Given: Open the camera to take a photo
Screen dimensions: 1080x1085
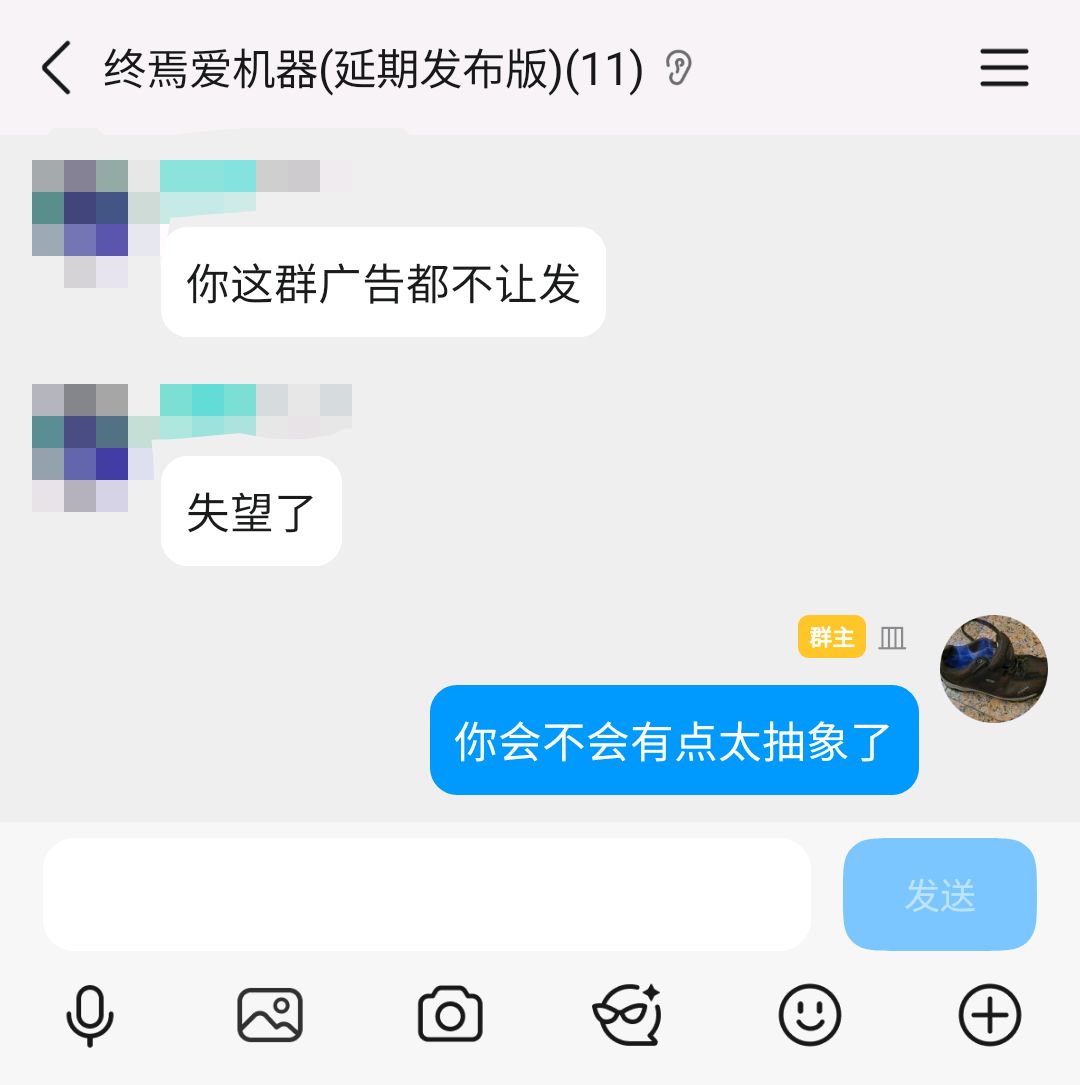Looking at the screenshot, I should 450,1015.
